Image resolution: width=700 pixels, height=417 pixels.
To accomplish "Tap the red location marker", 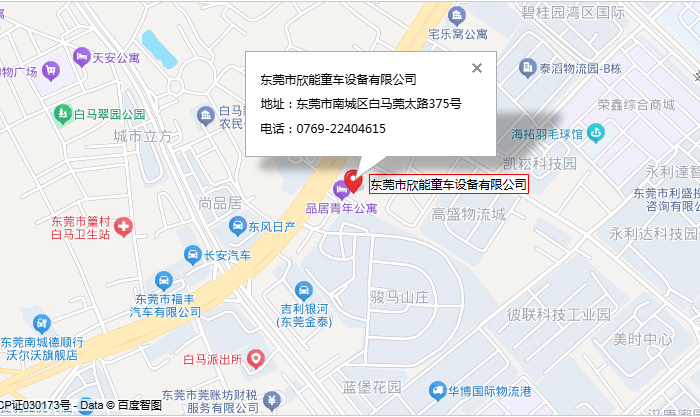I will [352, 181].
